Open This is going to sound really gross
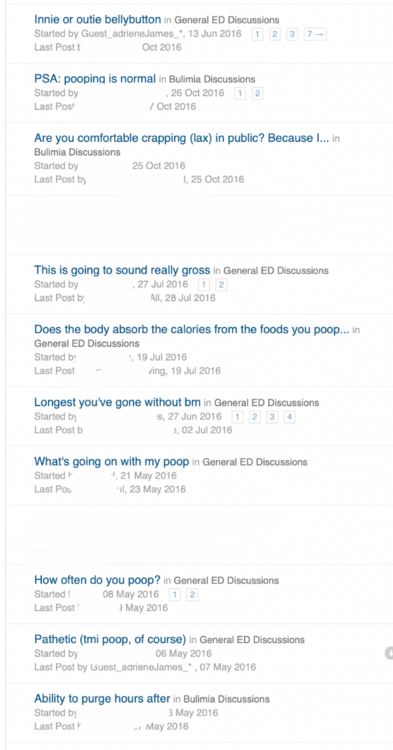Viewport: 393px width, 750px height. coord(122,270)
